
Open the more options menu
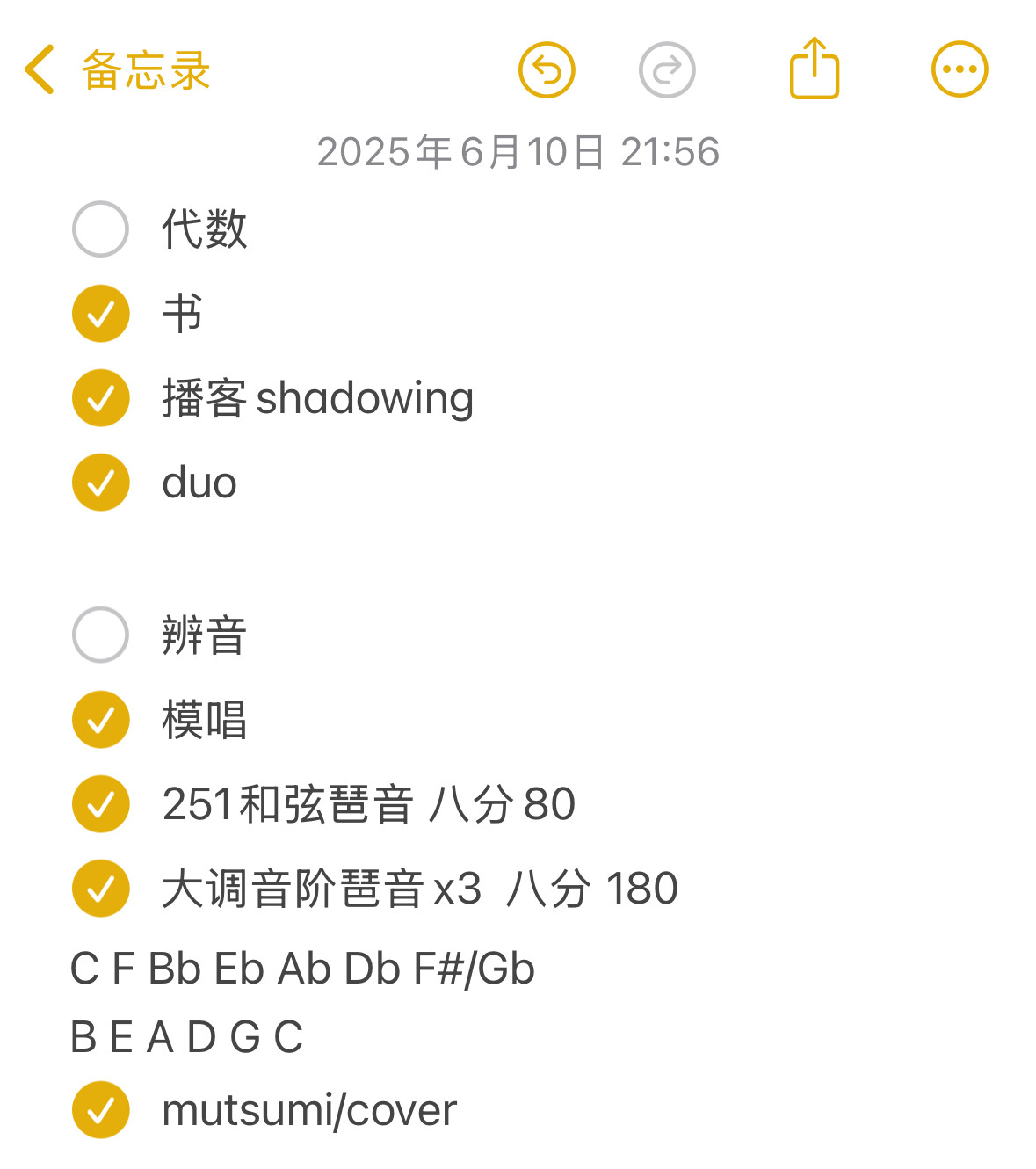pos(960,69)
